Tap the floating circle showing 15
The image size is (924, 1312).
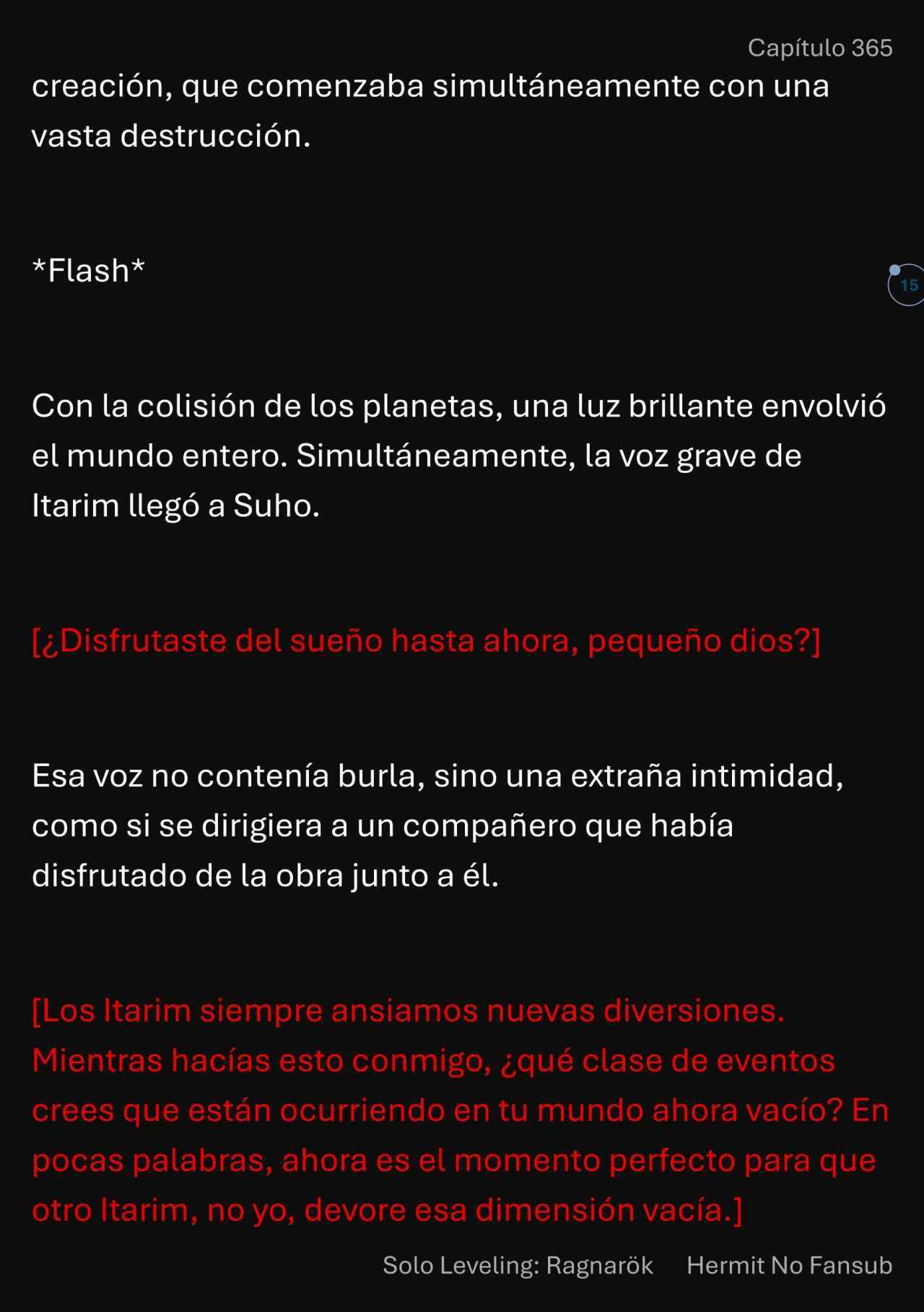pos(907,285)
